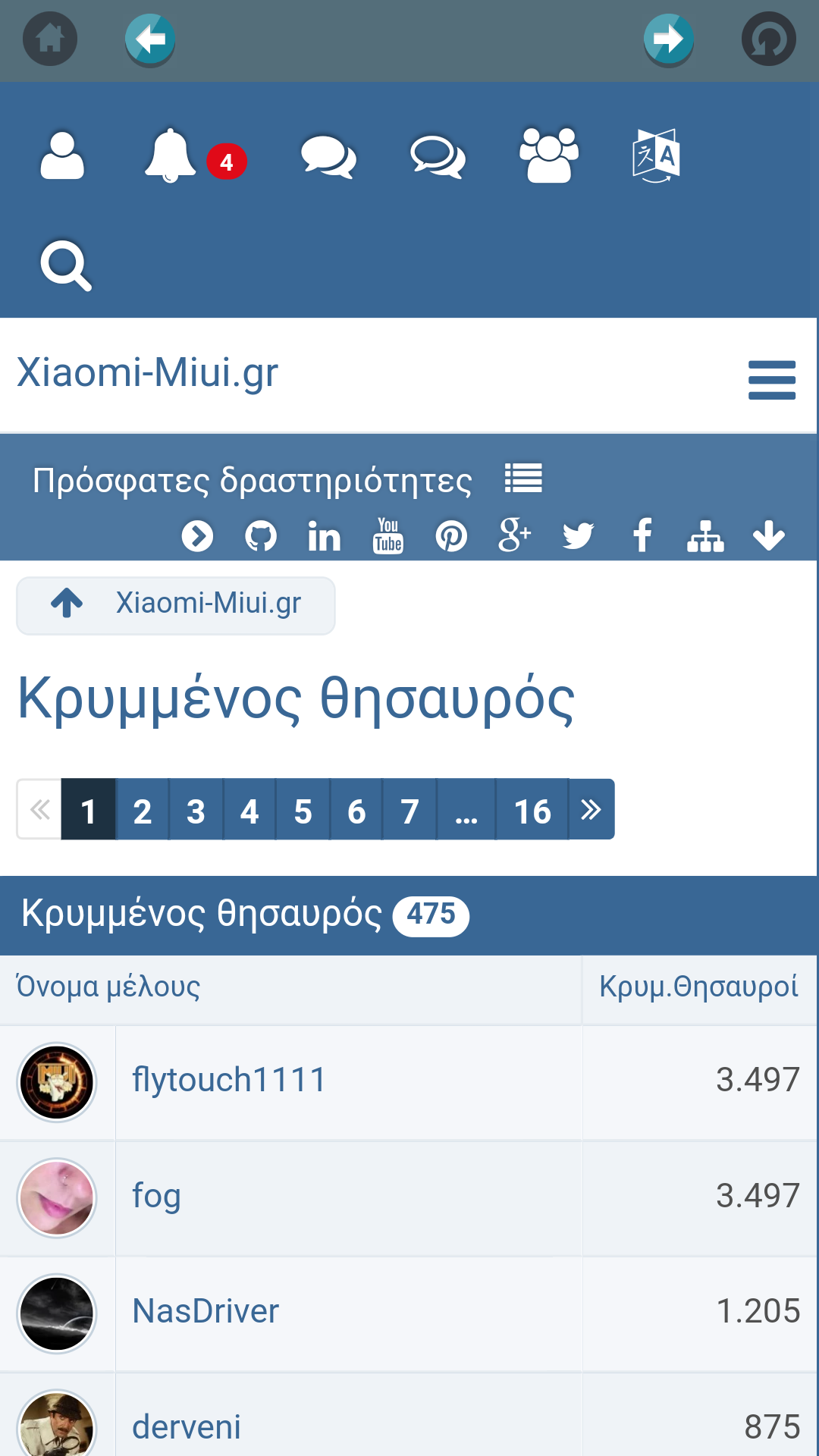The image size is (819, 1456).
Task: Go to page 2 of results
Action: (x=142, y=811)
